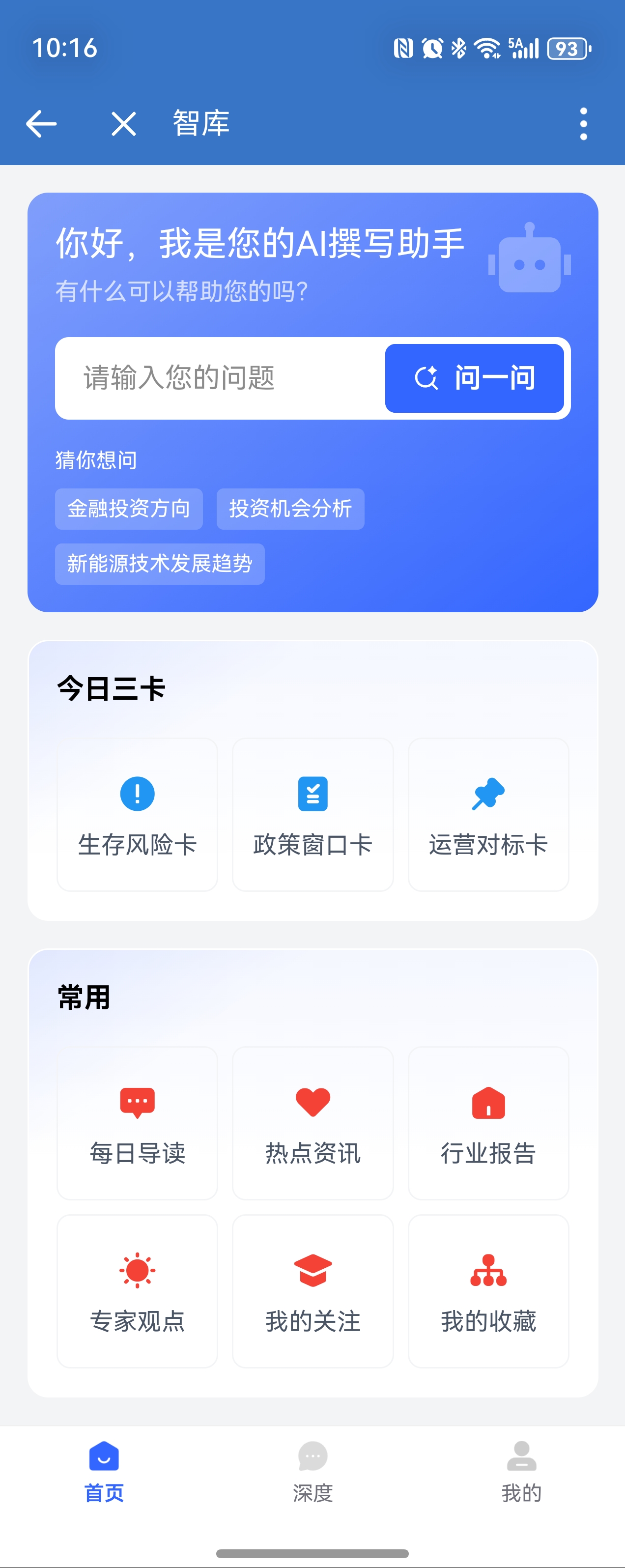Viewport: 625px width, 1568px height.
Task: Select the 金融投资方向 suggestion chip
Action: pos(128,509)
